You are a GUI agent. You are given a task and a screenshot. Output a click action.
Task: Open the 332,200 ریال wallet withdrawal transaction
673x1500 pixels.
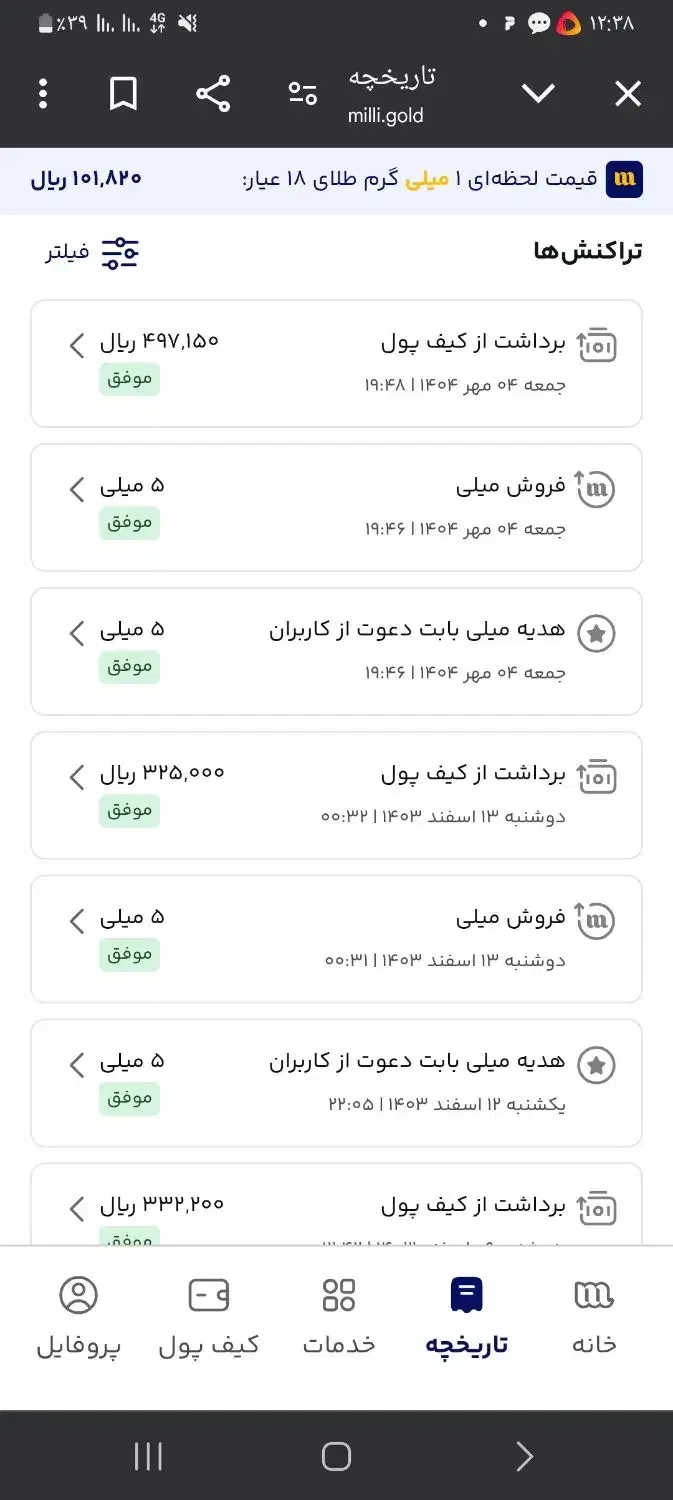point(336,1208)
